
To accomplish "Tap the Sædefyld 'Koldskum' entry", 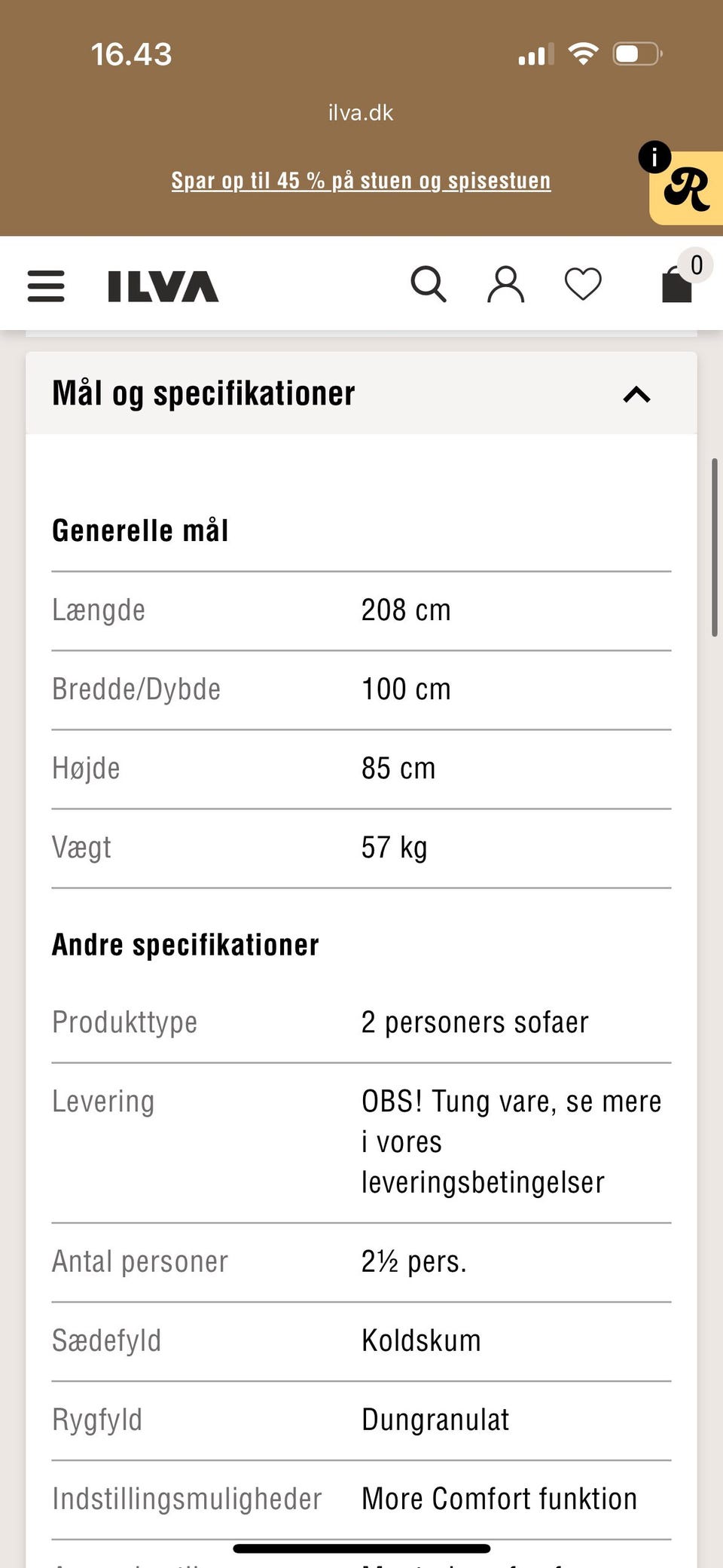I will point(421,1340).
